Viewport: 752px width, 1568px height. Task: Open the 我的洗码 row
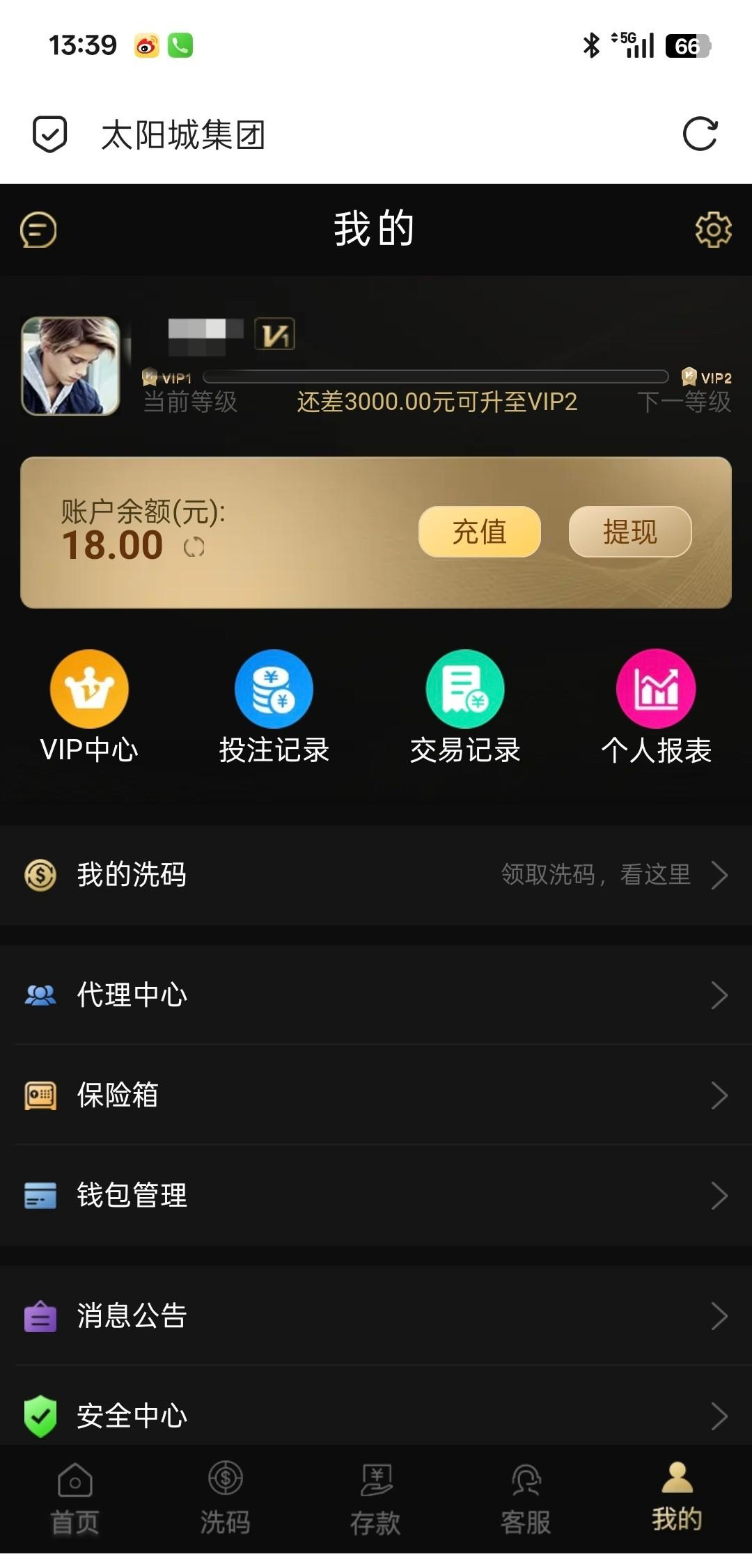(x=376, y=875)
